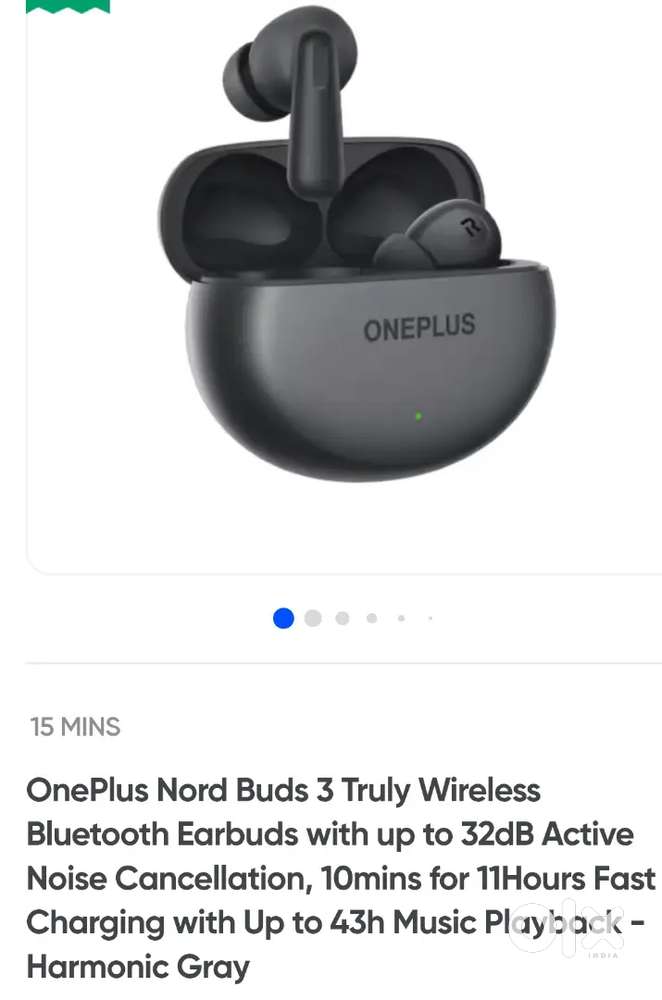Jump to the second image indicator dot
This screenshot has height=1000, width=662.
(x=313, y=619)
